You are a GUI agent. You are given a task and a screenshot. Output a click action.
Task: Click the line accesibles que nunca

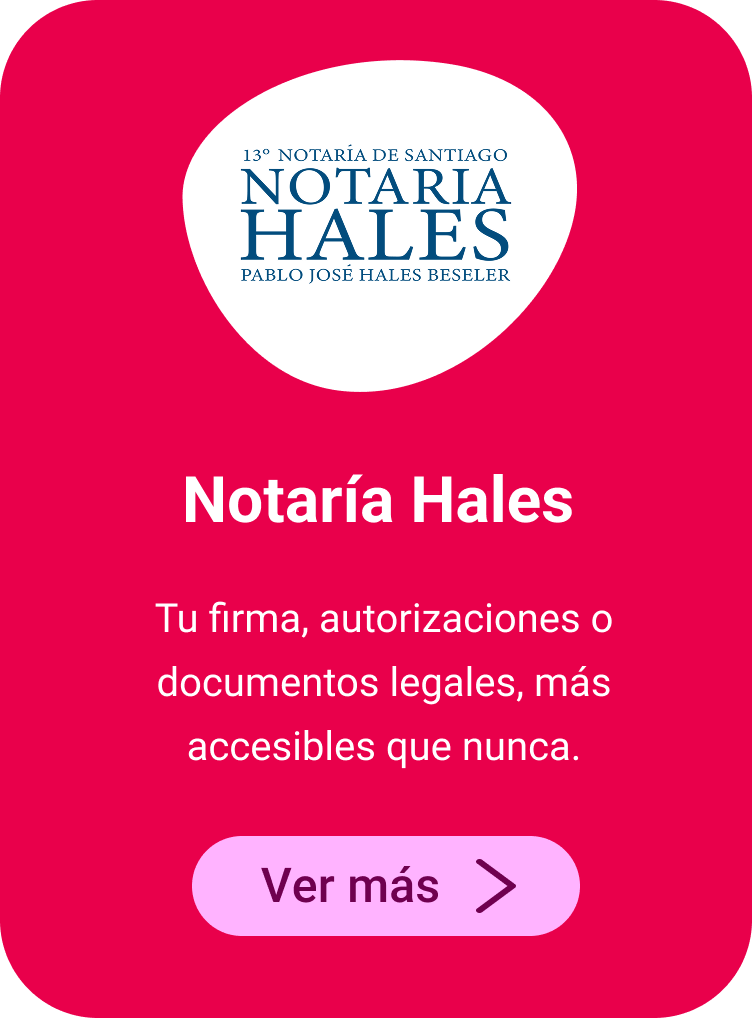pyautogui.click(x=383, y=744)
